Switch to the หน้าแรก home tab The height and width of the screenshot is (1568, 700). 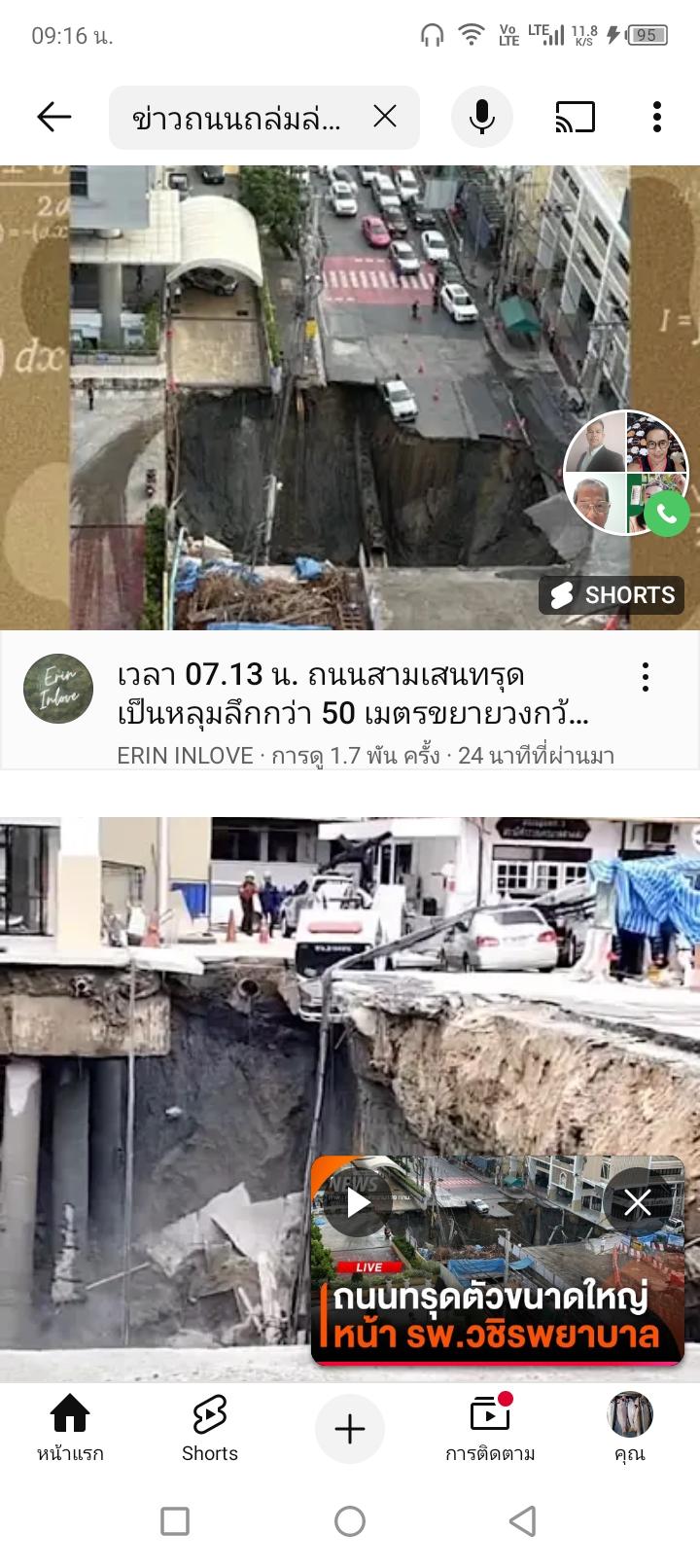70,1428
